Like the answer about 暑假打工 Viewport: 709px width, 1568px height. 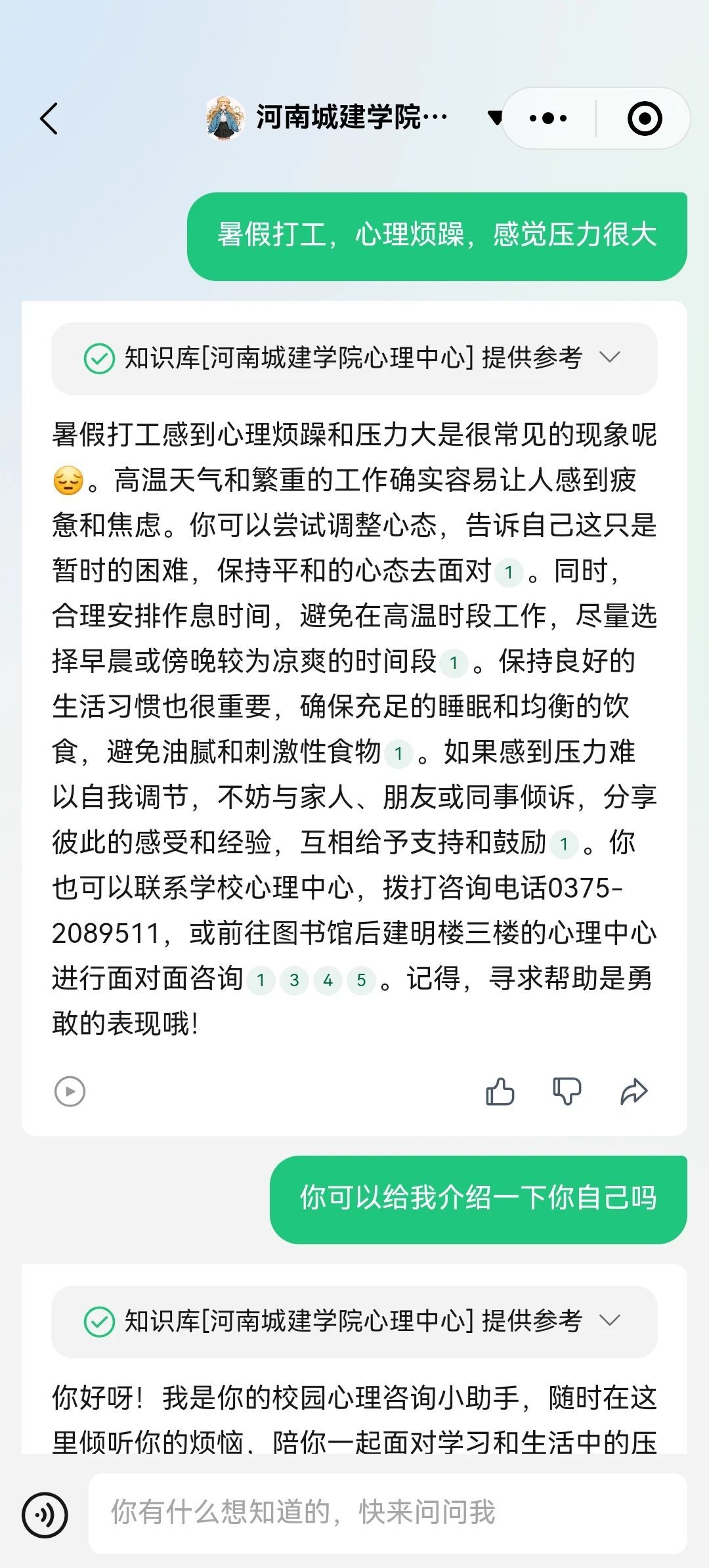pyautogui.click(x=500, y=1092)
